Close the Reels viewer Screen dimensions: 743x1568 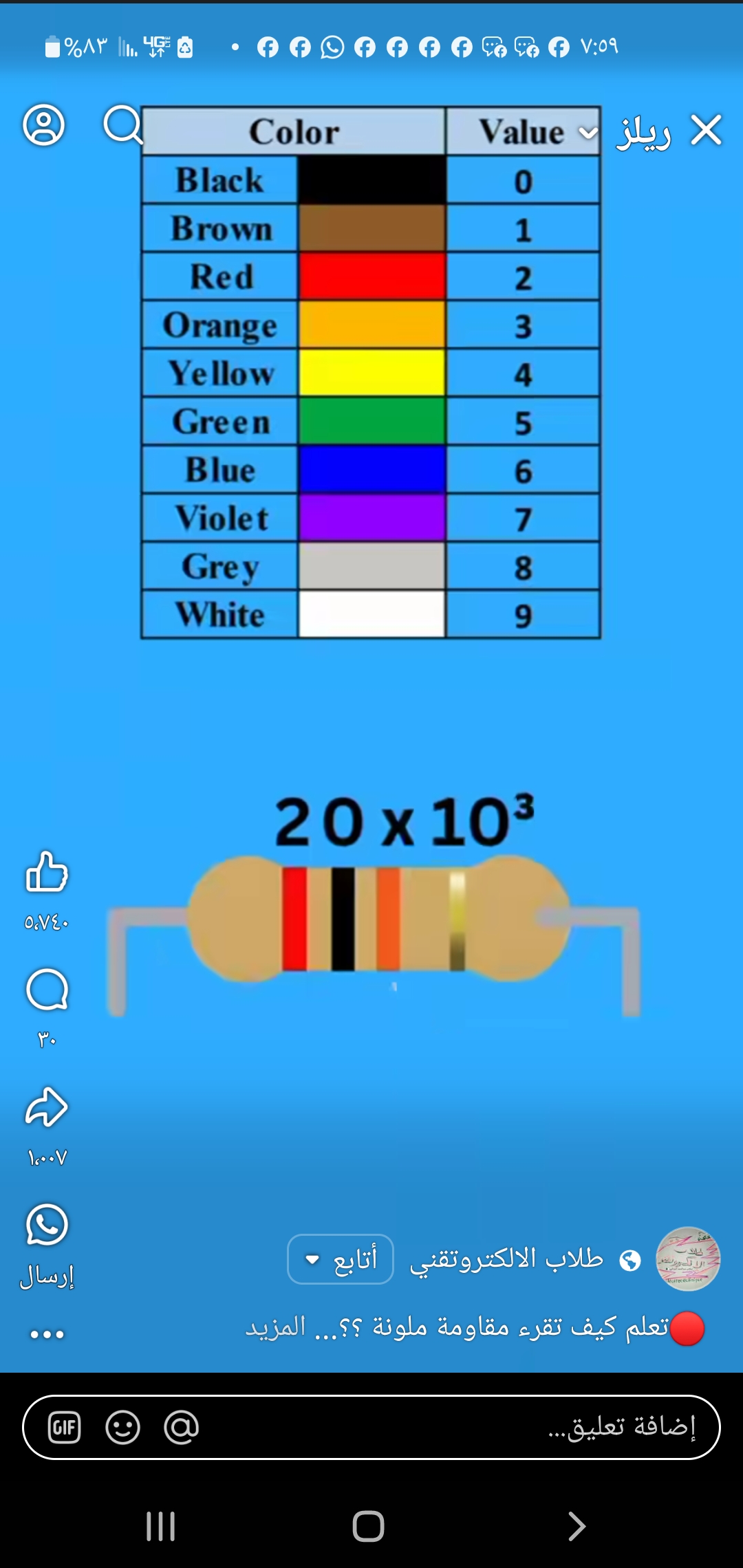707,131
